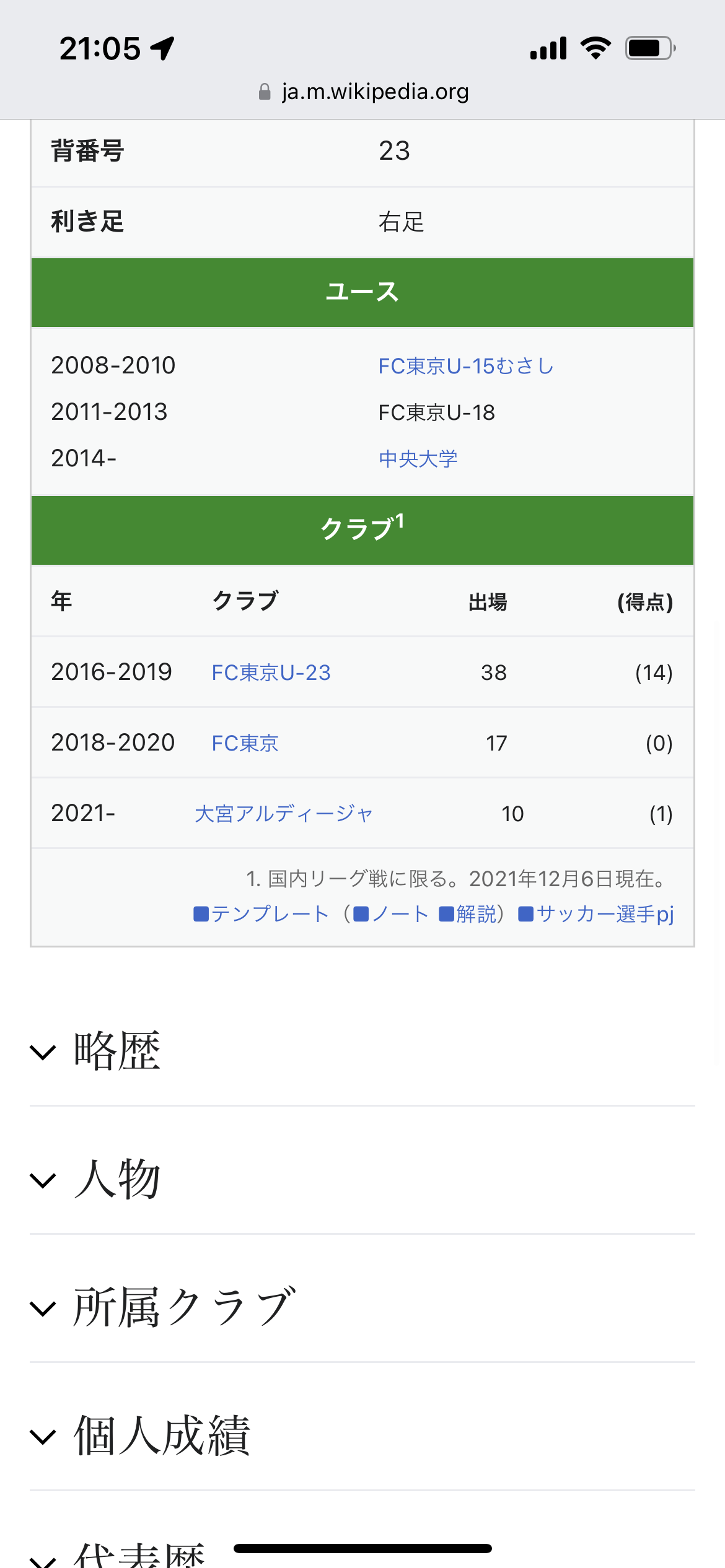Open the 大宮アルディージャ link

284,814
